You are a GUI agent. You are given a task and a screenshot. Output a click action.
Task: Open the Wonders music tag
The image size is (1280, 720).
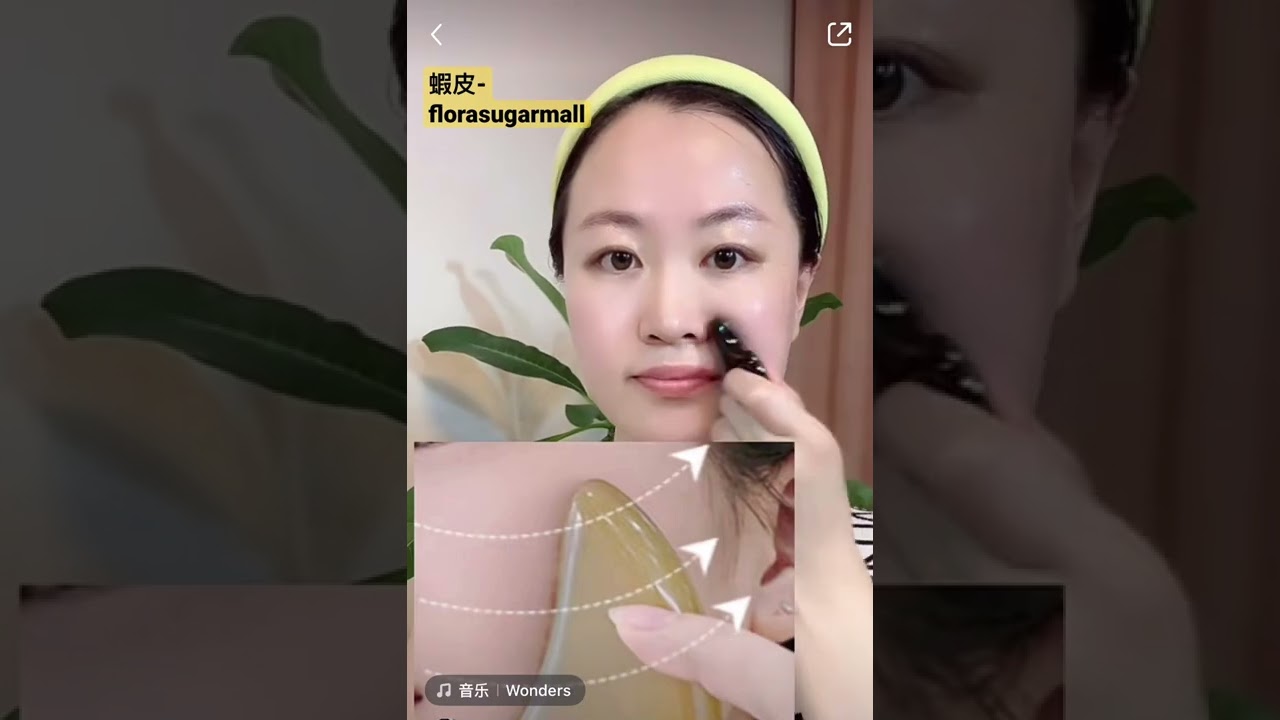click(x=505, y=690)
